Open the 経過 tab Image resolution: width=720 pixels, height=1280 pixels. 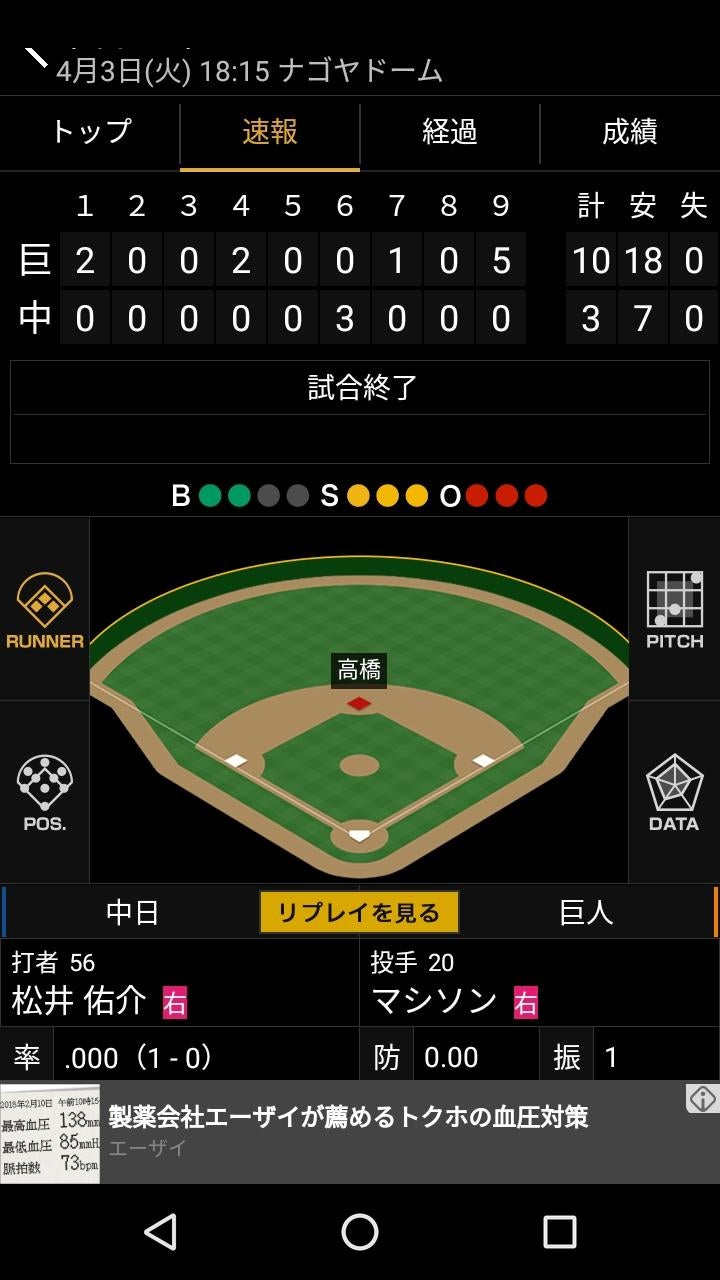click(x=450, y=132)
